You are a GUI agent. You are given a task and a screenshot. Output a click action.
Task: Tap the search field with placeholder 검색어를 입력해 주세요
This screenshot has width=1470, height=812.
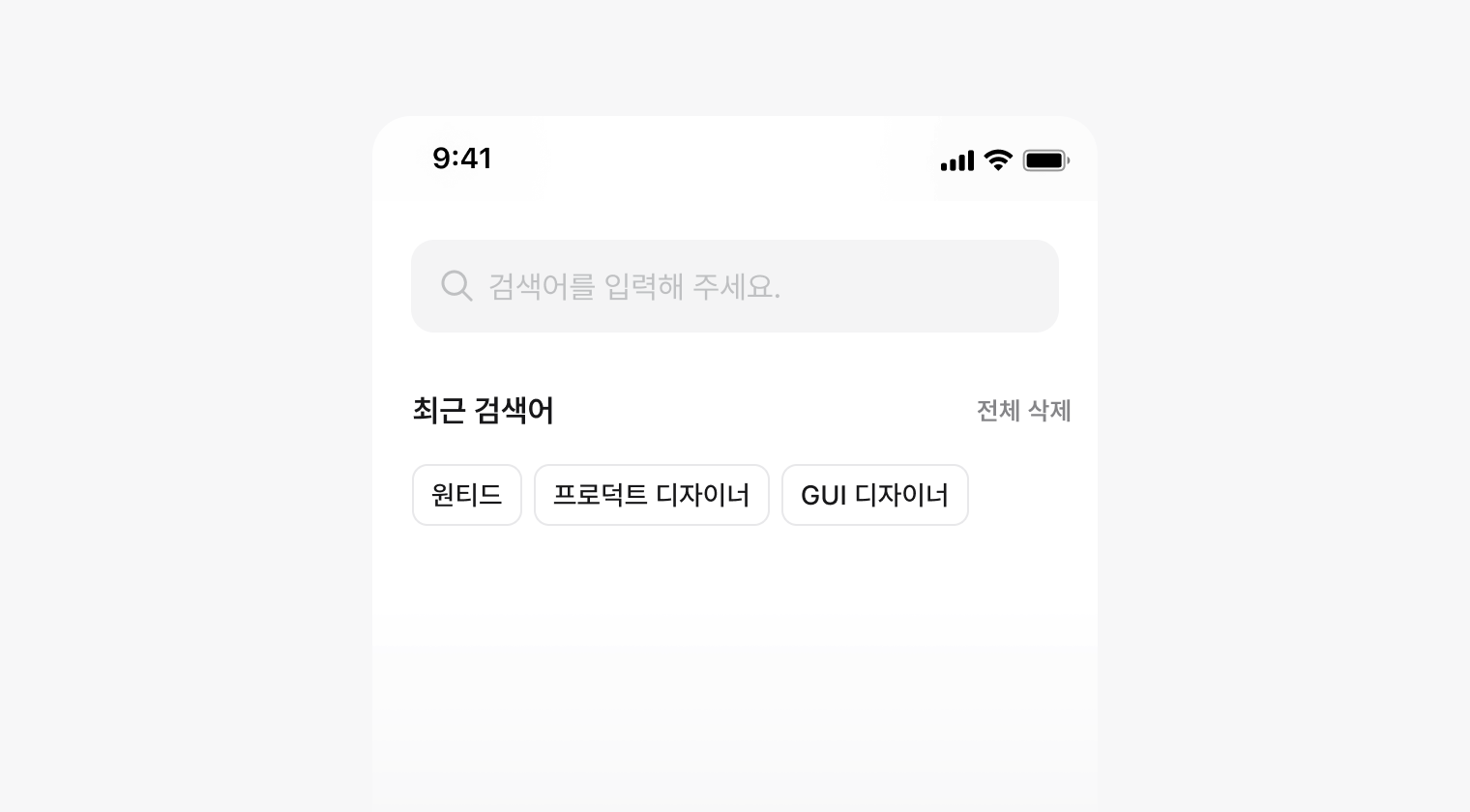pos(735,286)
